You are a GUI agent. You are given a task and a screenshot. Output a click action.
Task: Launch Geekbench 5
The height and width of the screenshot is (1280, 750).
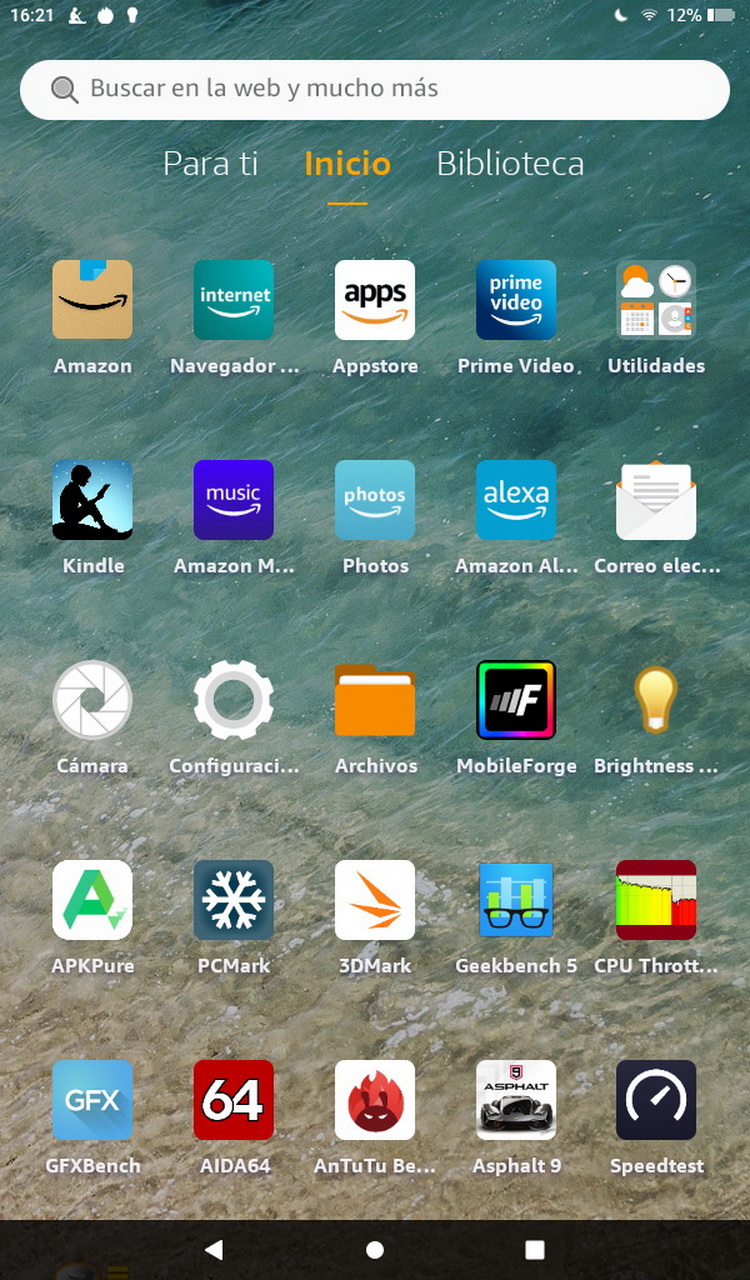point(516,900)
